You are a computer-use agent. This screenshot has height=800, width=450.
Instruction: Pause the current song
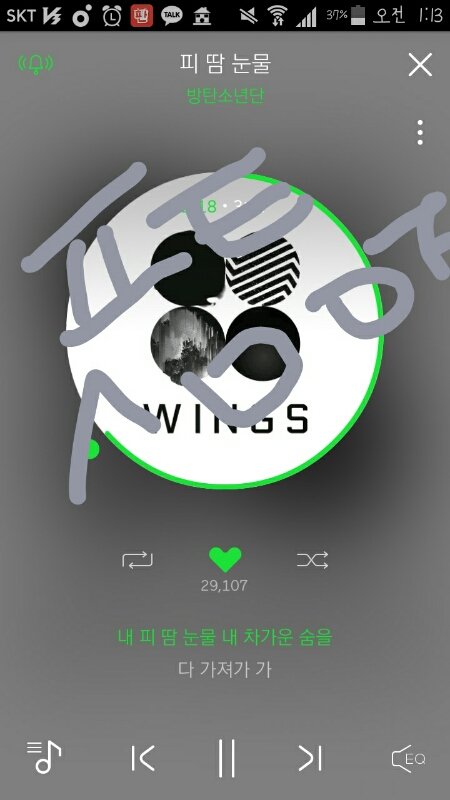[x=226, y=758]
